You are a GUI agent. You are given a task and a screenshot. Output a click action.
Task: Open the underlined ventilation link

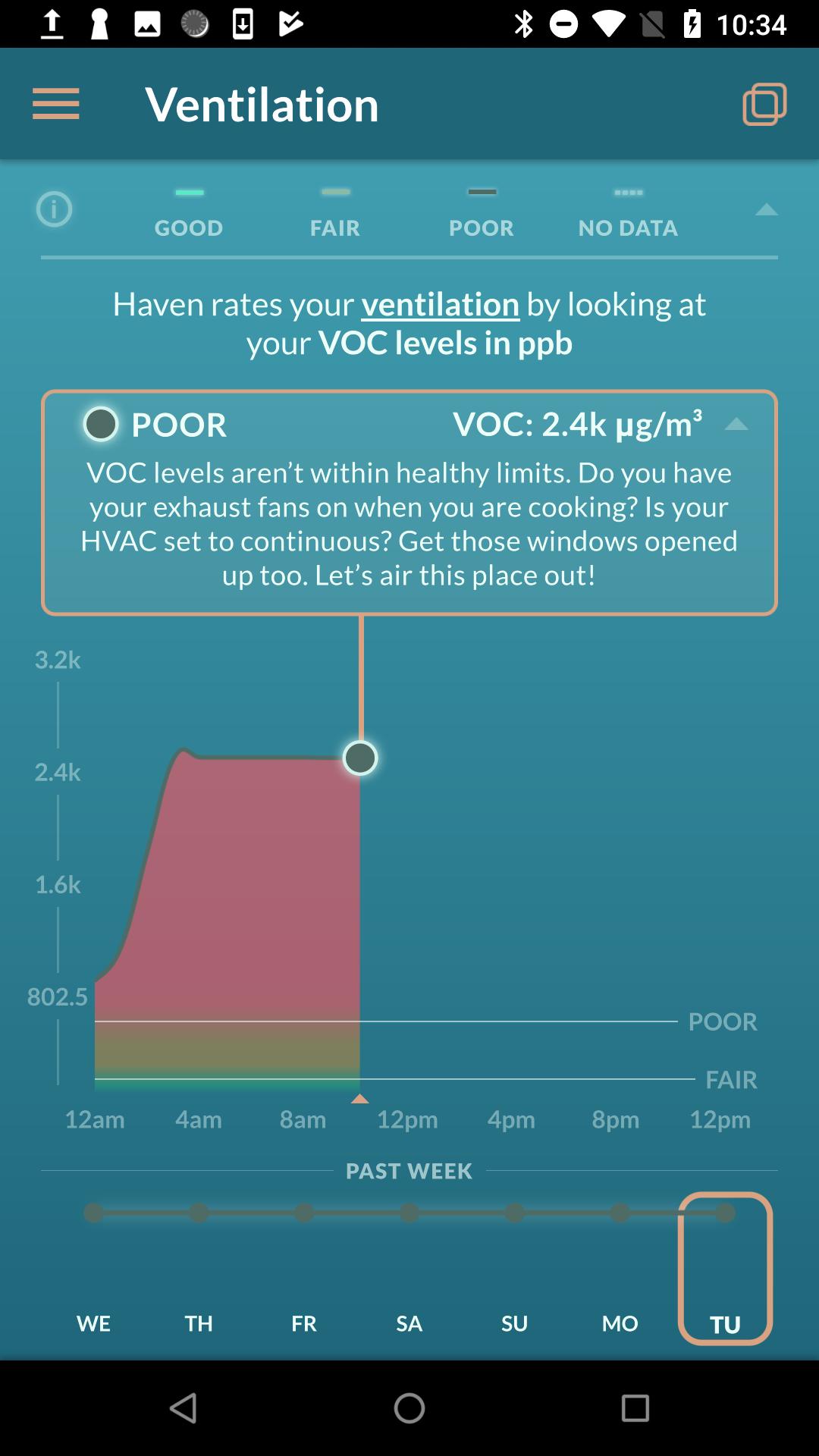[x=440, y=305]
